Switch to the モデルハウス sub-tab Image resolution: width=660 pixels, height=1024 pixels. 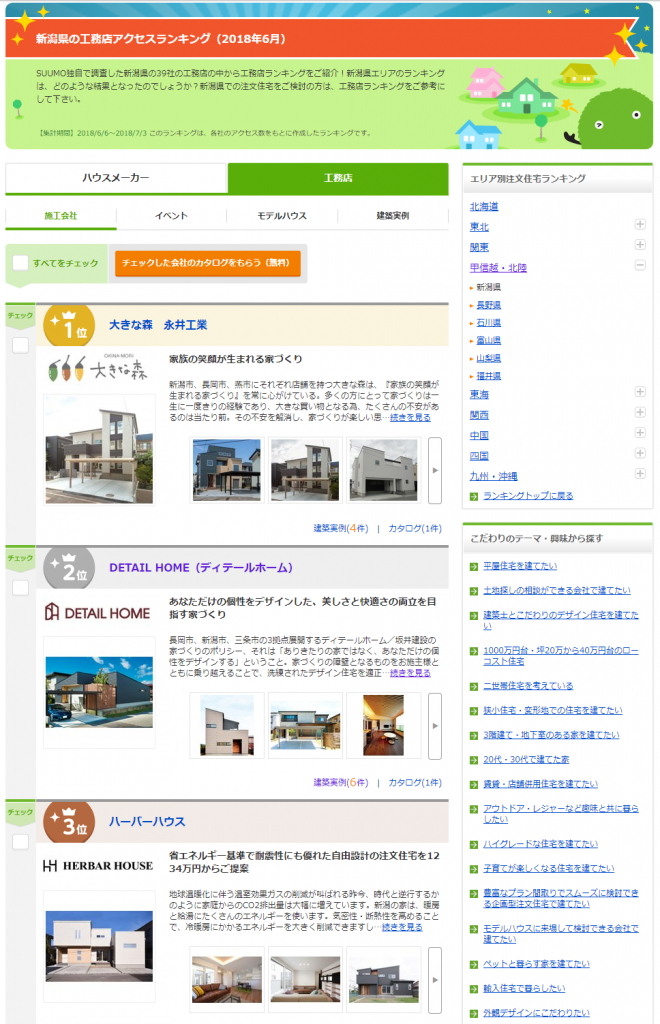(282, 216)
